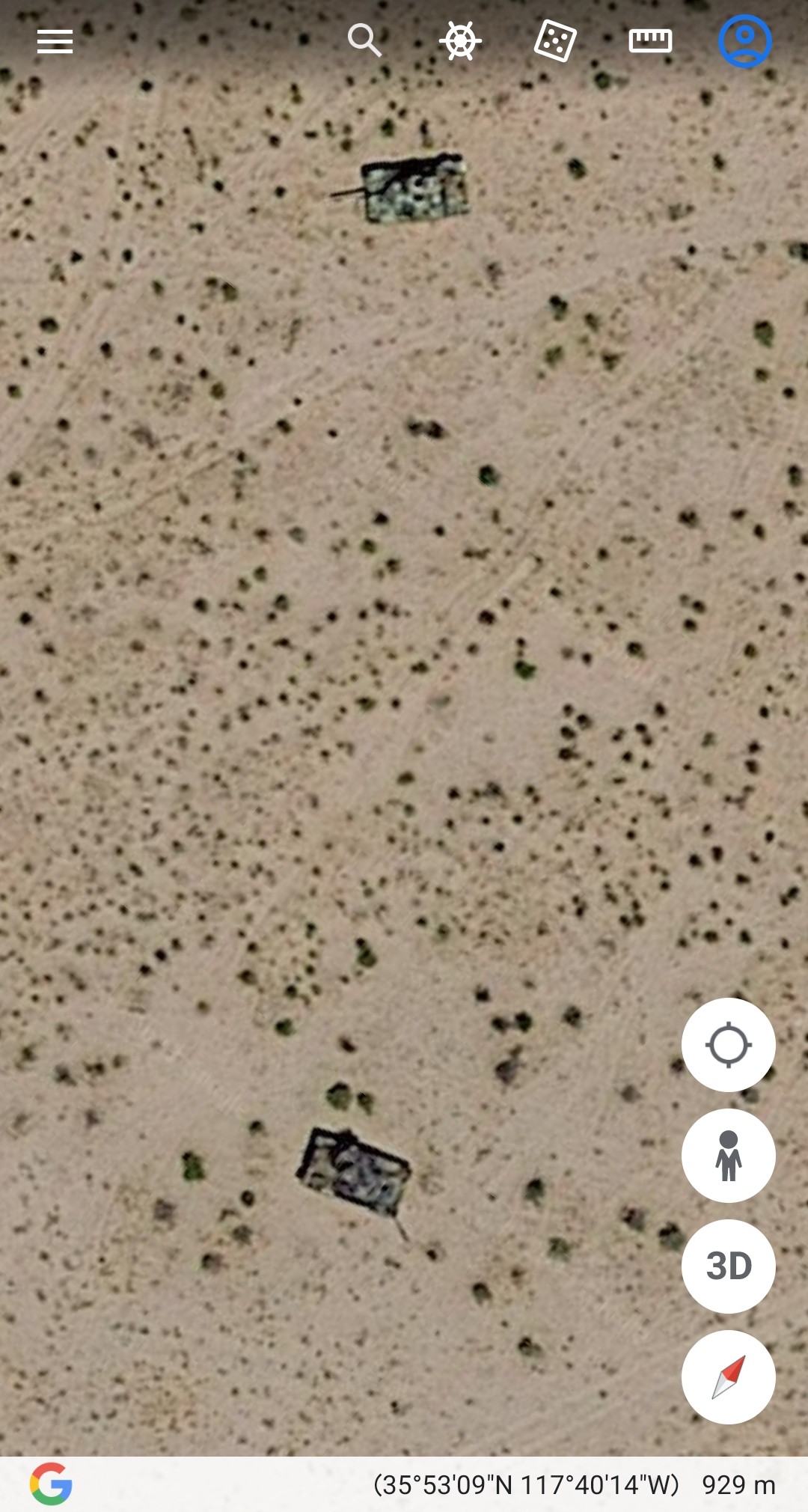Tap the search magnifier icon
This screenshot has height=1512, width=808.
point(365,40)
